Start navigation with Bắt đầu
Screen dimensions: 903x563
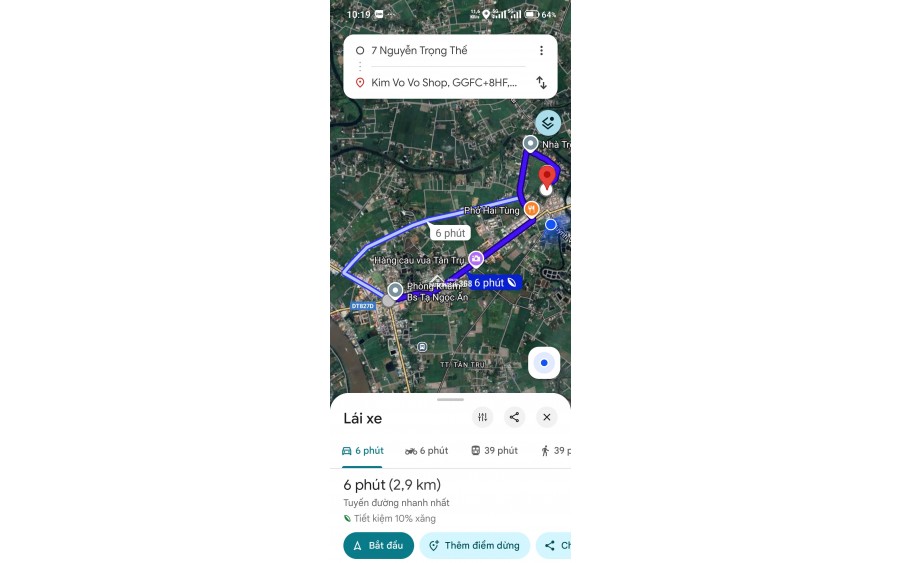click(378, 545)
